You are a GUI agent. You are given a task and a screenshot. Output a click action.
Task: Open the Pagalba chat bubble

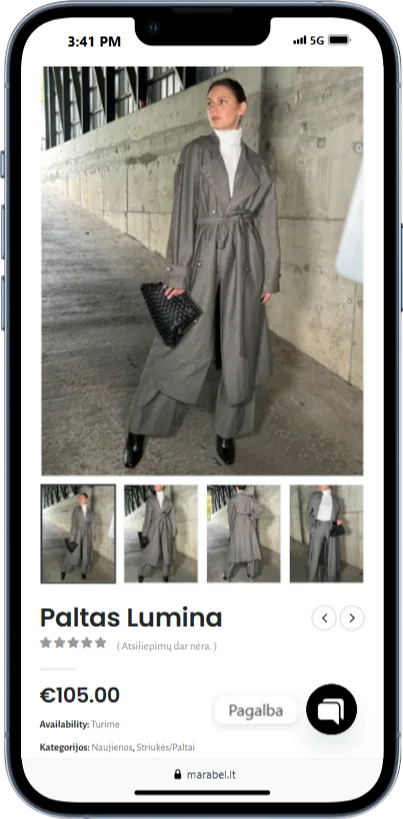click(331, 709)
